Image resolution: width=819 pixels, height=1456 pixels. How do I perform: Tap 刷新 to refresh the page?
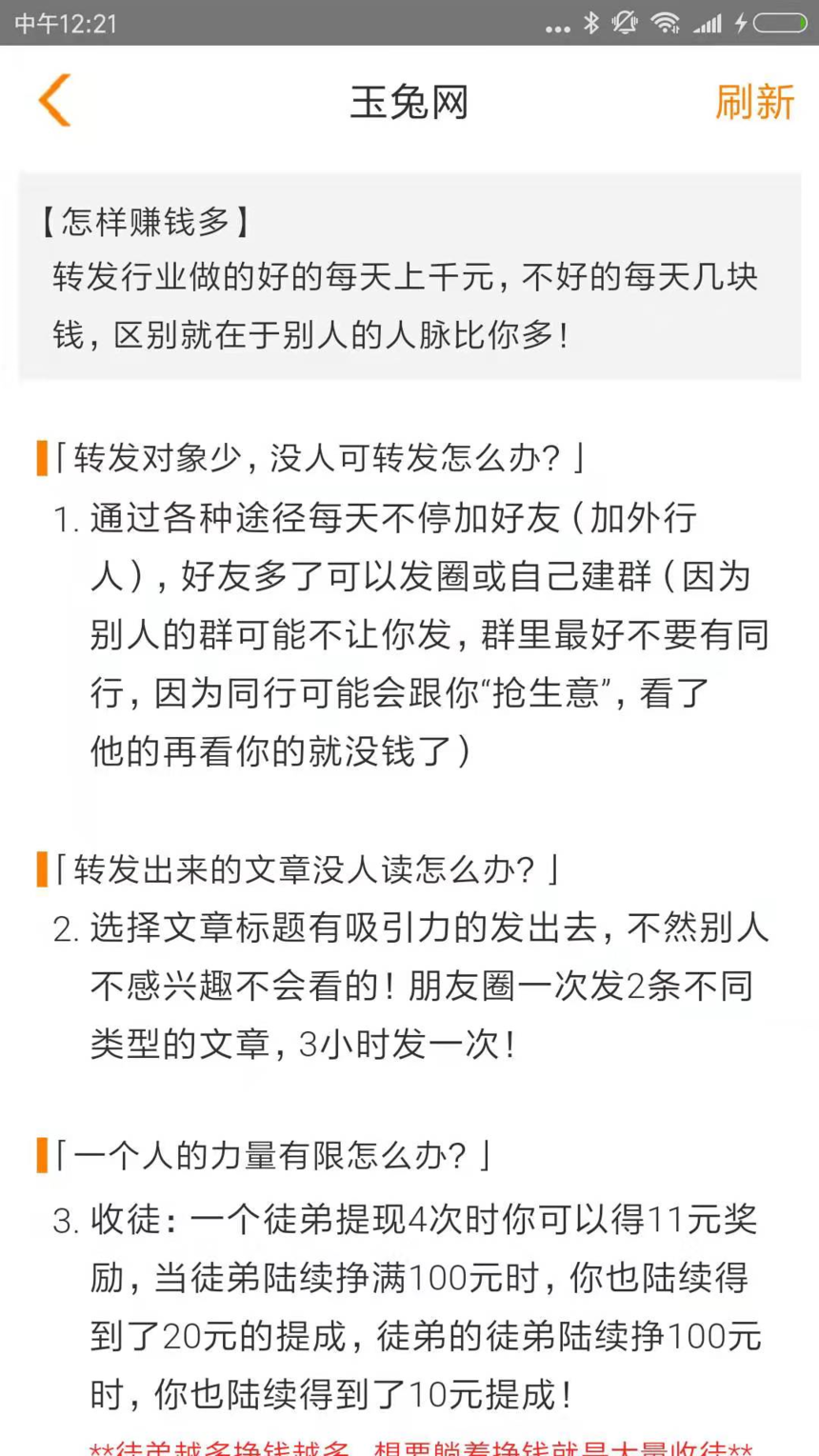(754, 102)
